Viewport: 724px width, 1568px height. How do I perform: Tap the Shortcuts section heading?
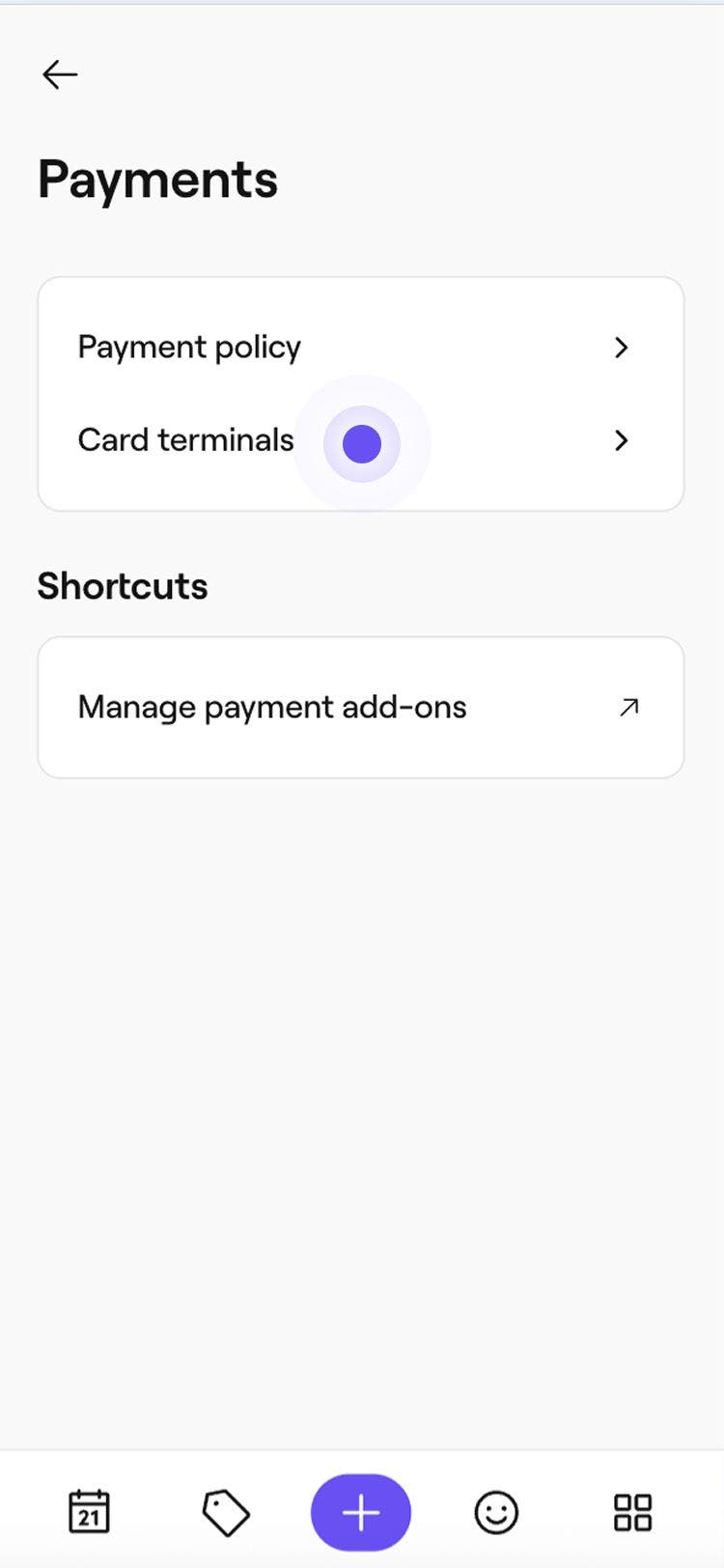pos(122,585)
